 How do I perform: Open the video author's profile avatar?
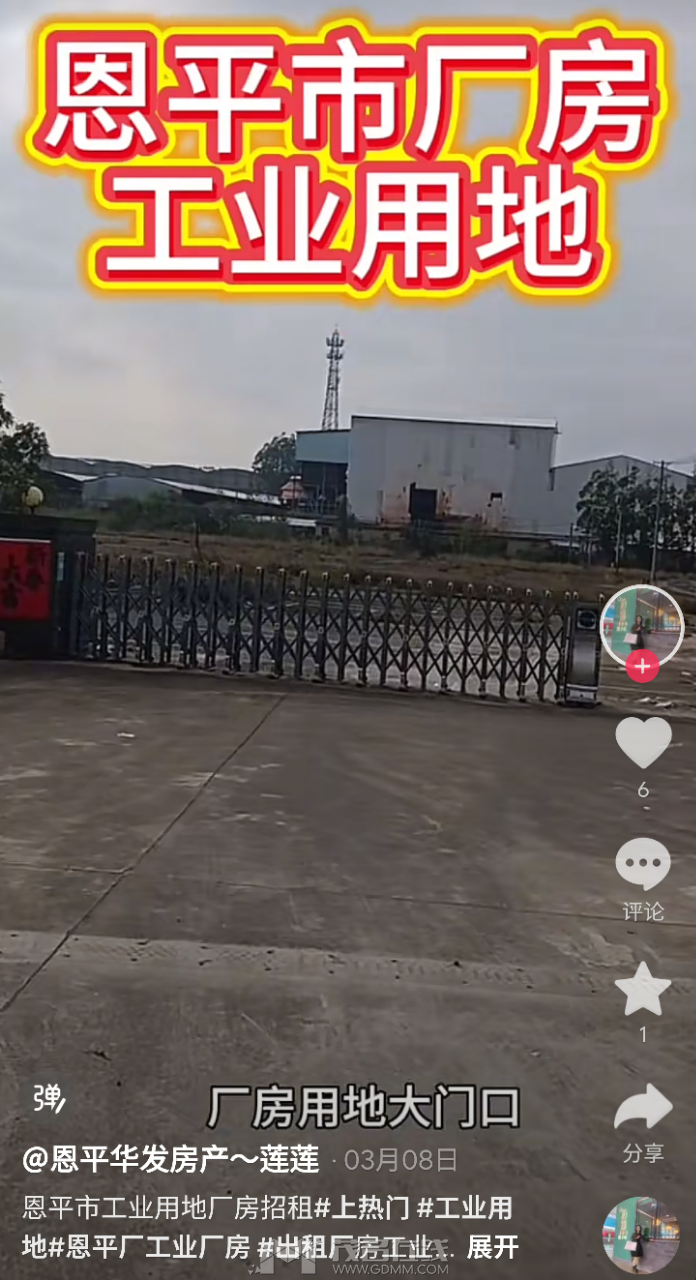pyautogui.click(x=641, y=626)
